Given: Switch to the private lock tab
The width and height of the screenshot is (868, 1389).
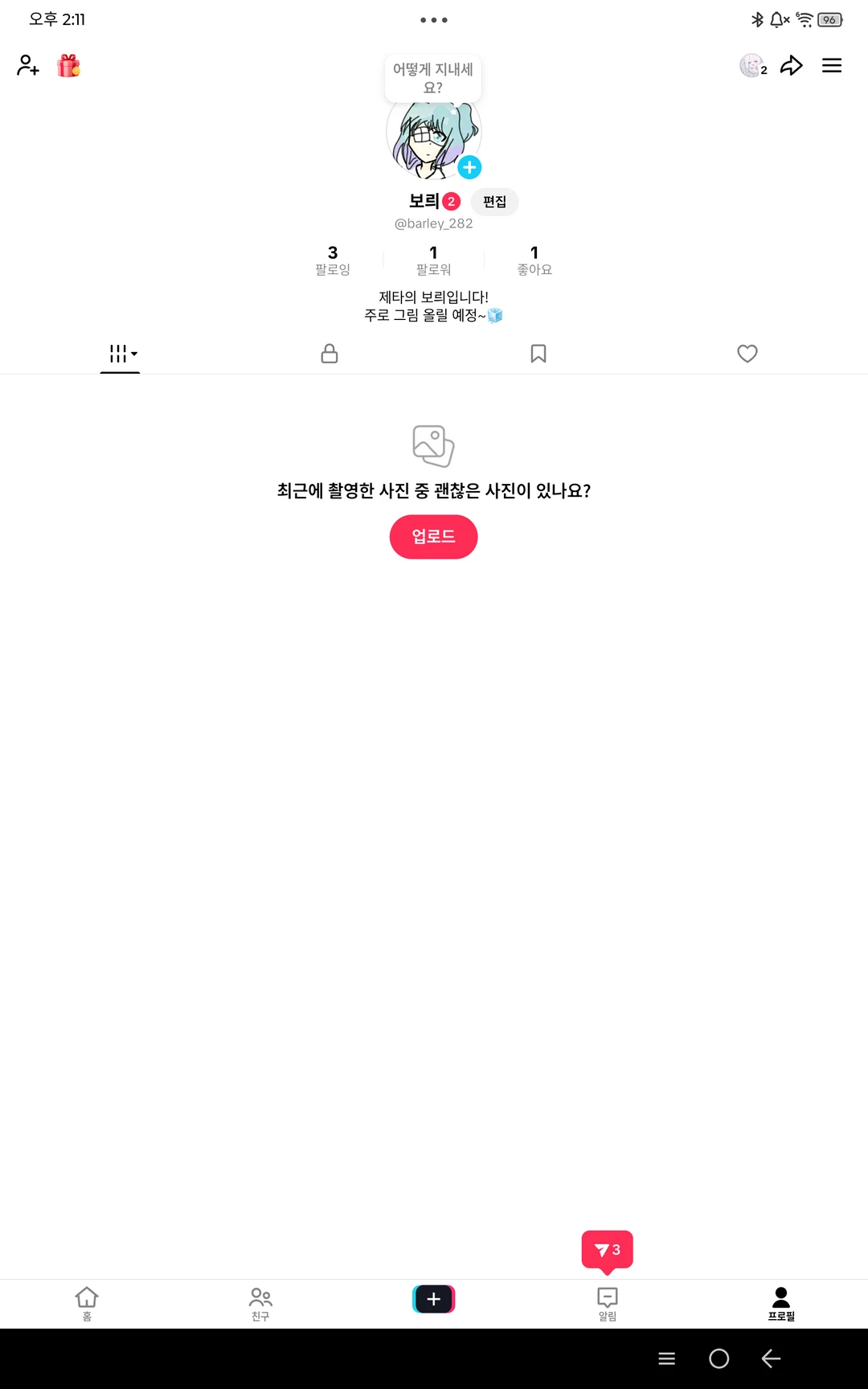Looking at the screenshot, I should click(330, 354).
